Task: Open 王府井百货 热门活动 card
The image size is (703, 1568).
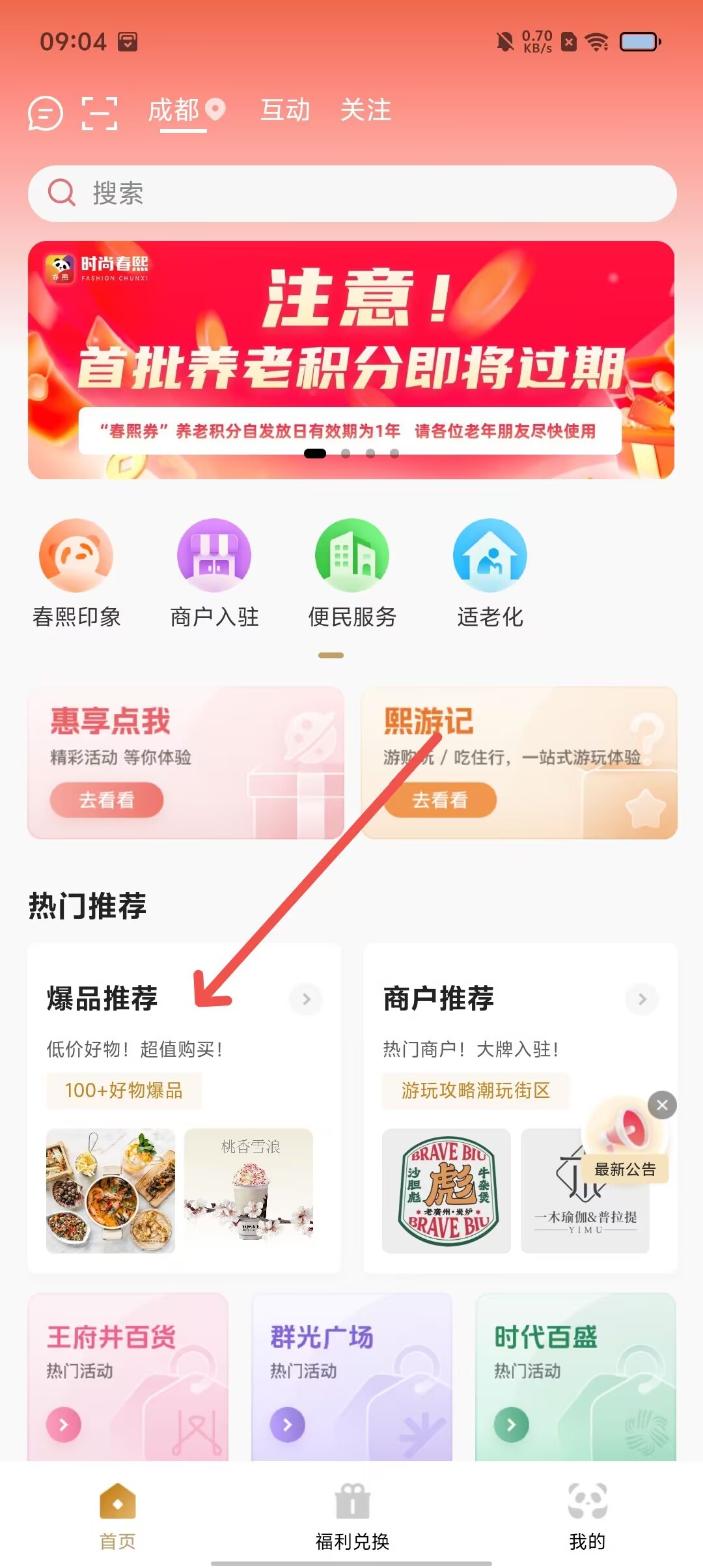Action: [x=128, y=1377]
